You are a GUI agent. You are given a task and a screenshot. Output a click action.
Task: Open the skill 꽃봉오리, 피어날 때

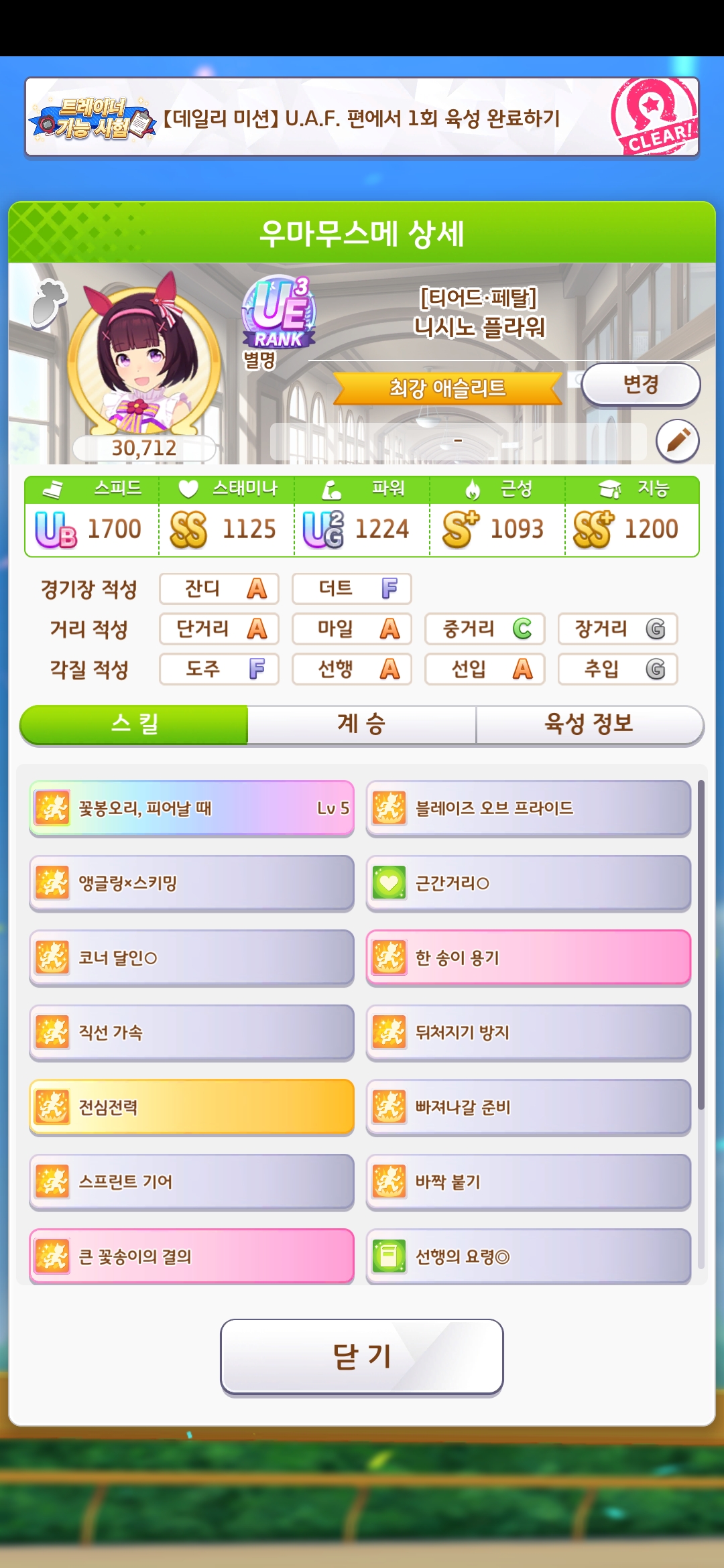pos(192,808)
